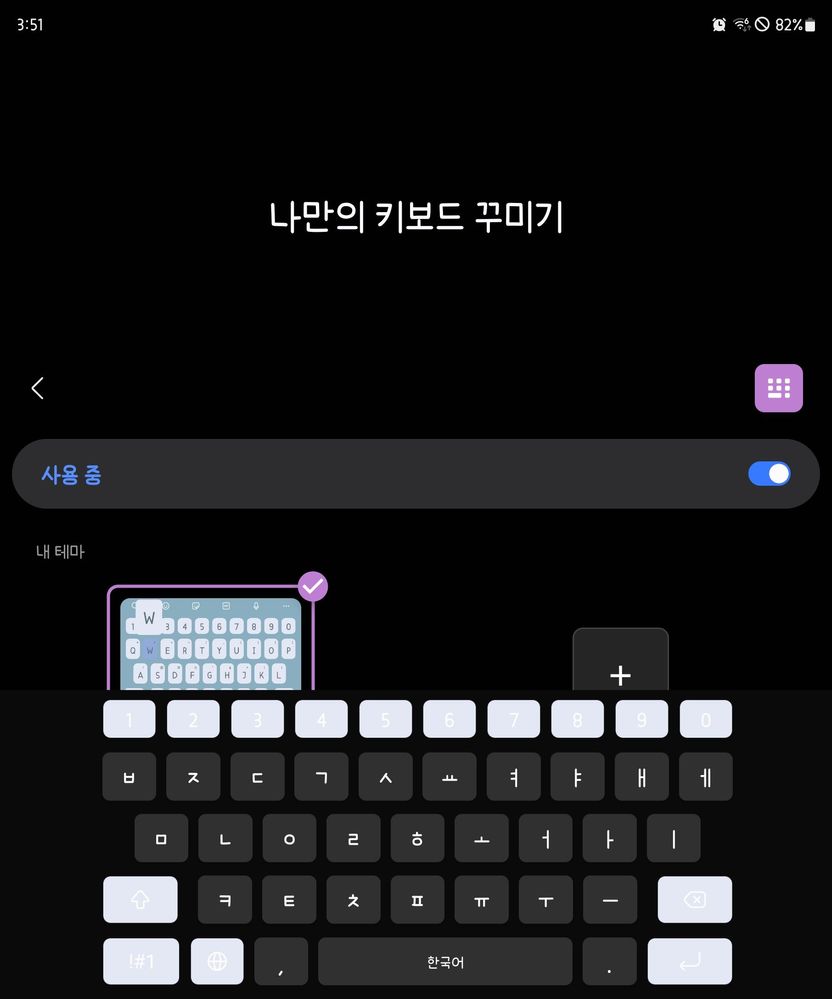
Task: Go back with the arrow icon
Action: (x=38, y=388)
